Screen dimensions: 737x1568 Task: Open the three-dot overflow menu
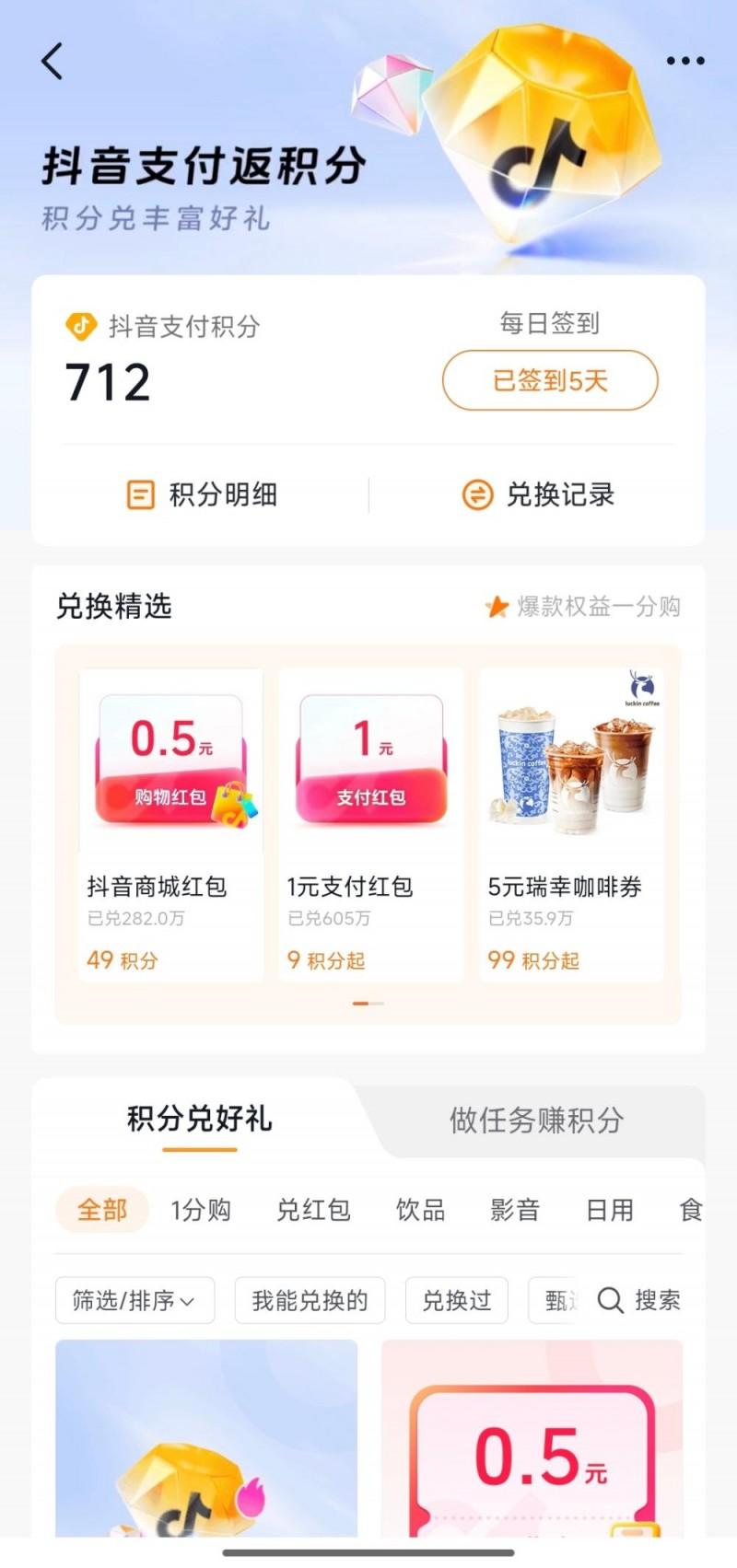coord(684,61)
